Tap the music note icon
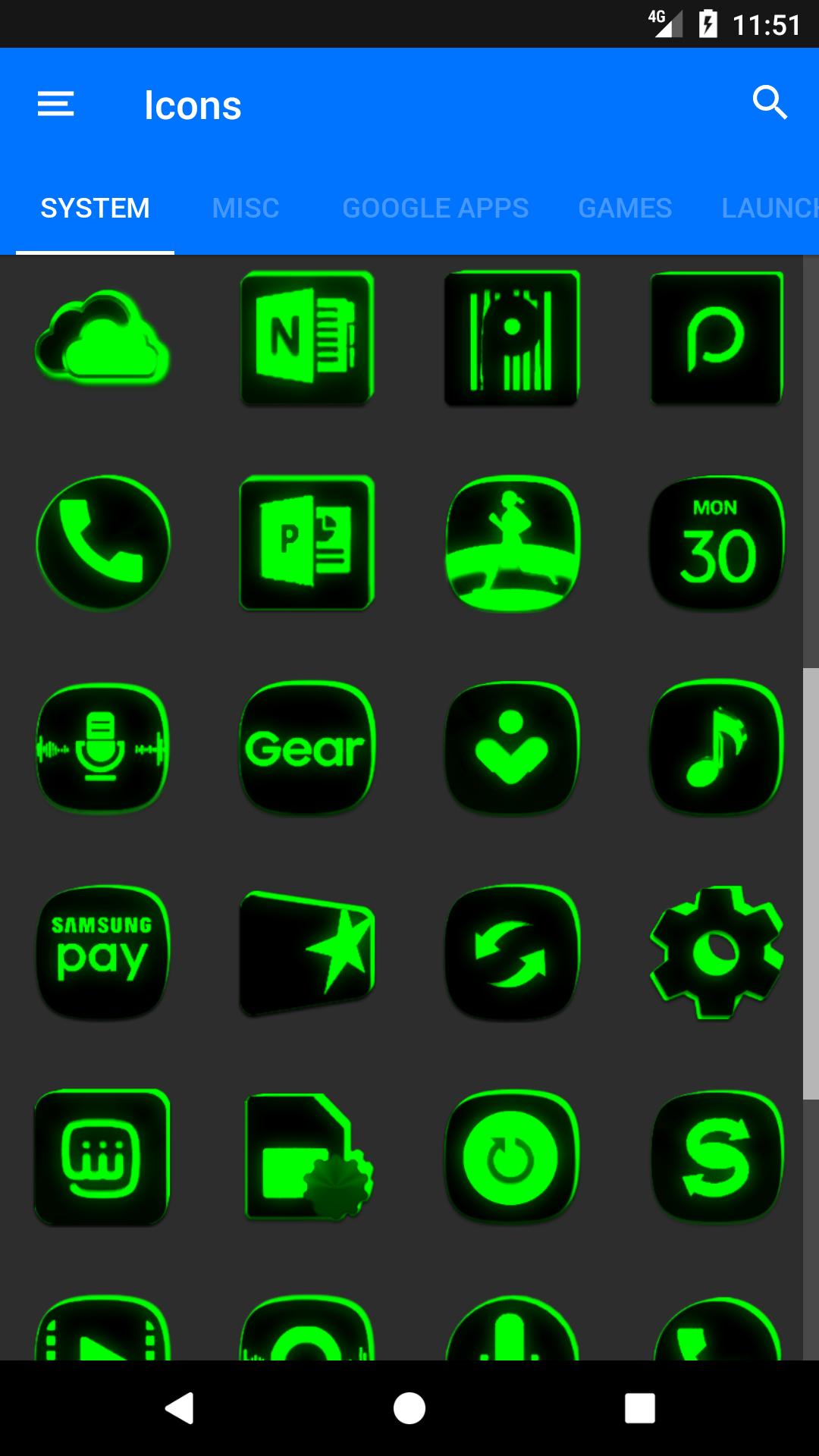 pyautogui.click(x=717, y=748)
